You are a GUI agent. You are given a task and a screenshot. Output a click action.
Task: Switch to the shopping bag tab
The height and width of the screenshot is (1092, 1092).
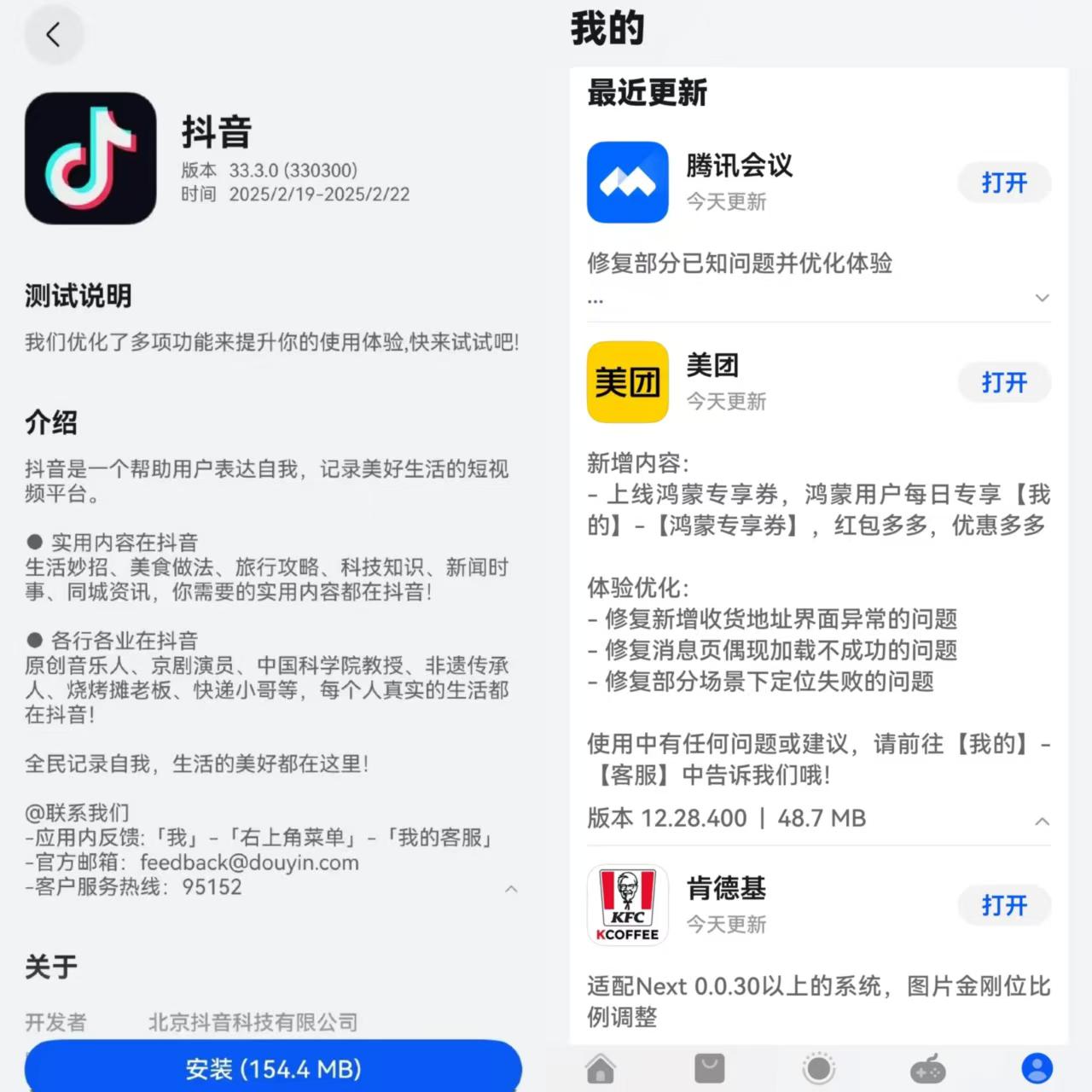(709, 1068)
